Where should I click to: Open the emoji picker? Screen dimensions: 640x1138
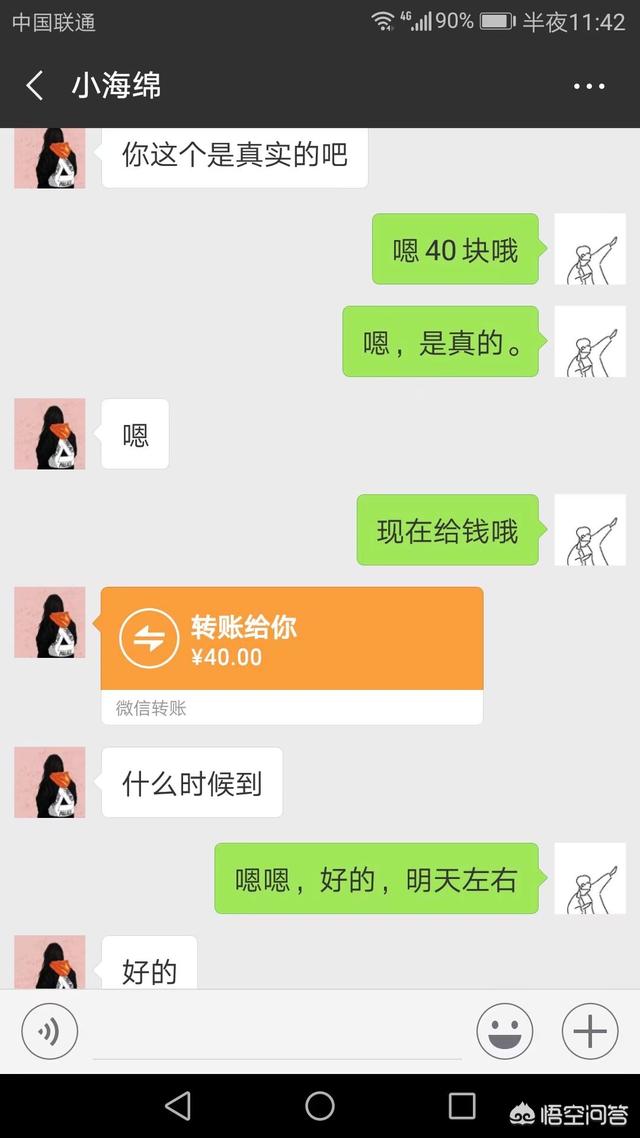click(505, 1031)
